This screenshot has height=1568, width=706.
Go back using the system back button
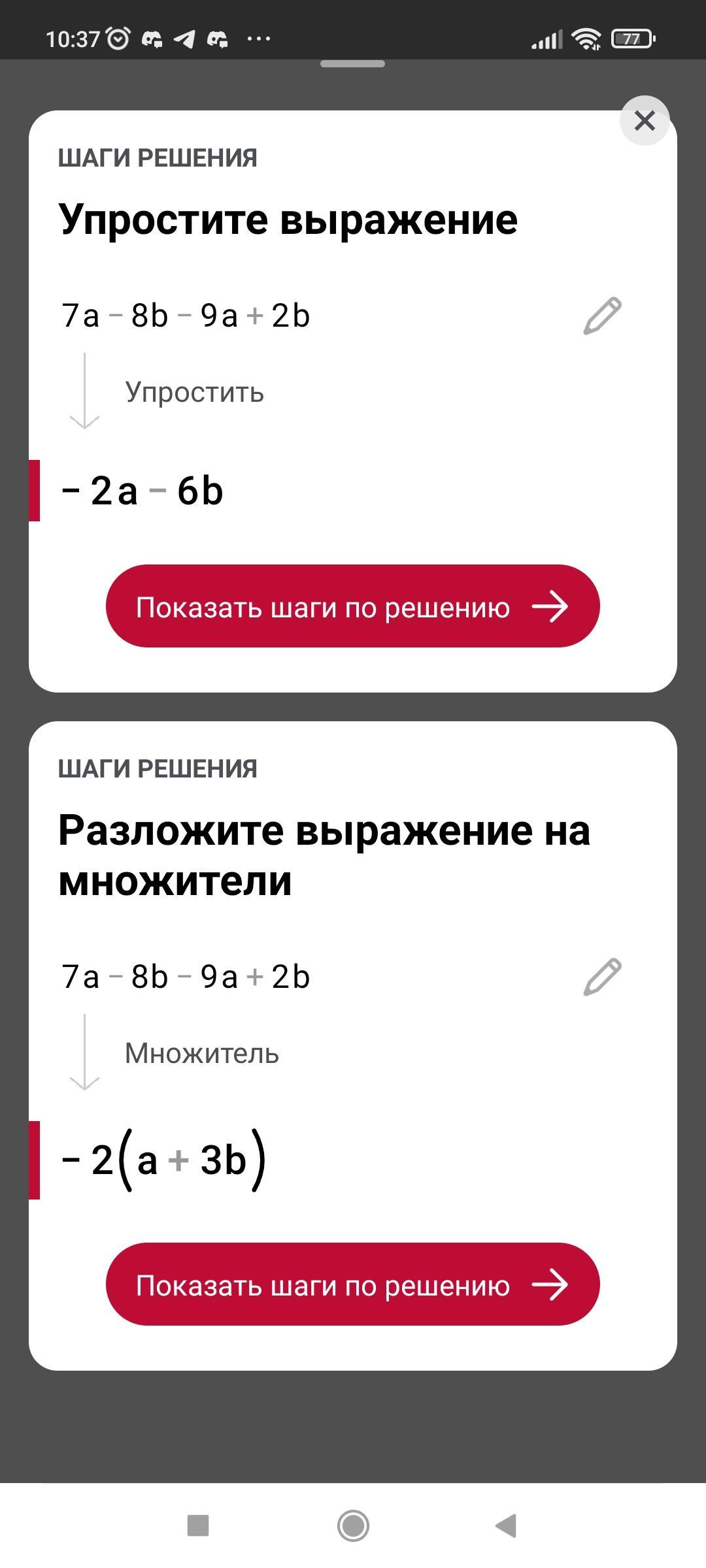click(x=506, y=1526)
